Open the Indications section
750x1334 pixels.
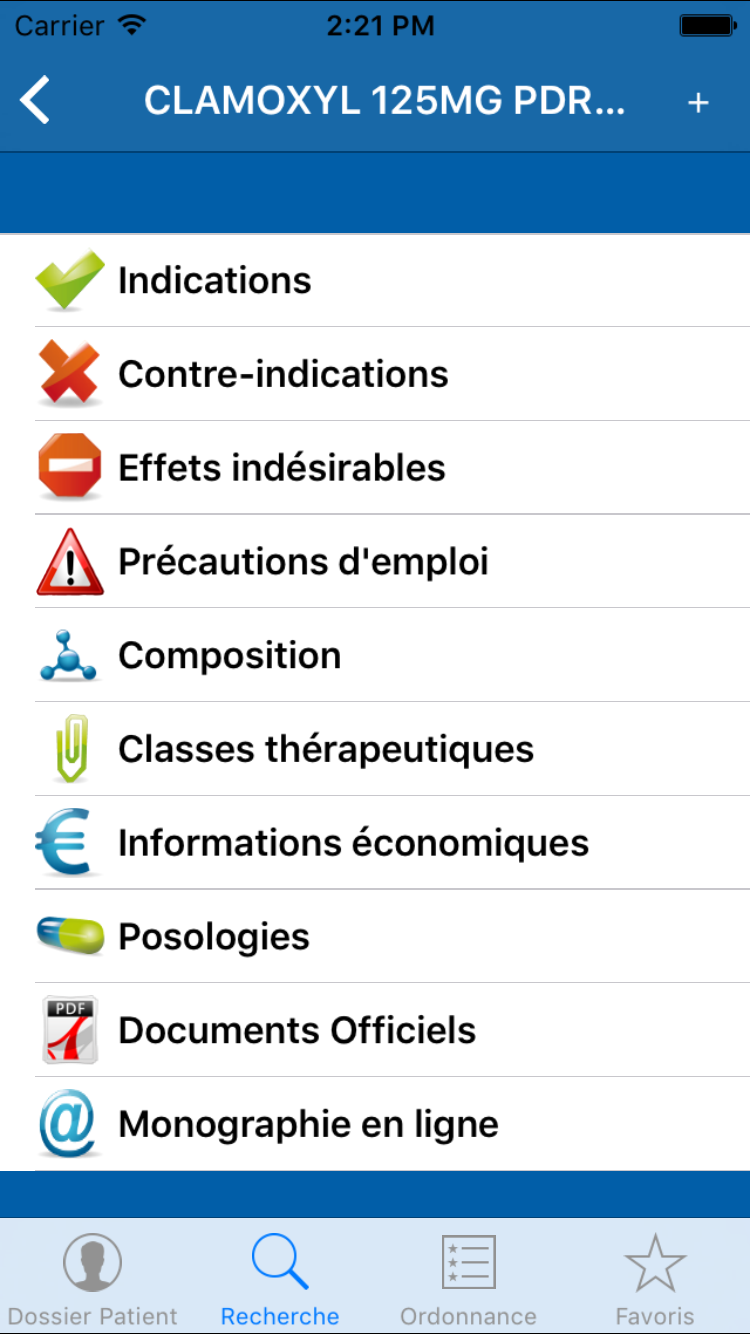[375, 280]
